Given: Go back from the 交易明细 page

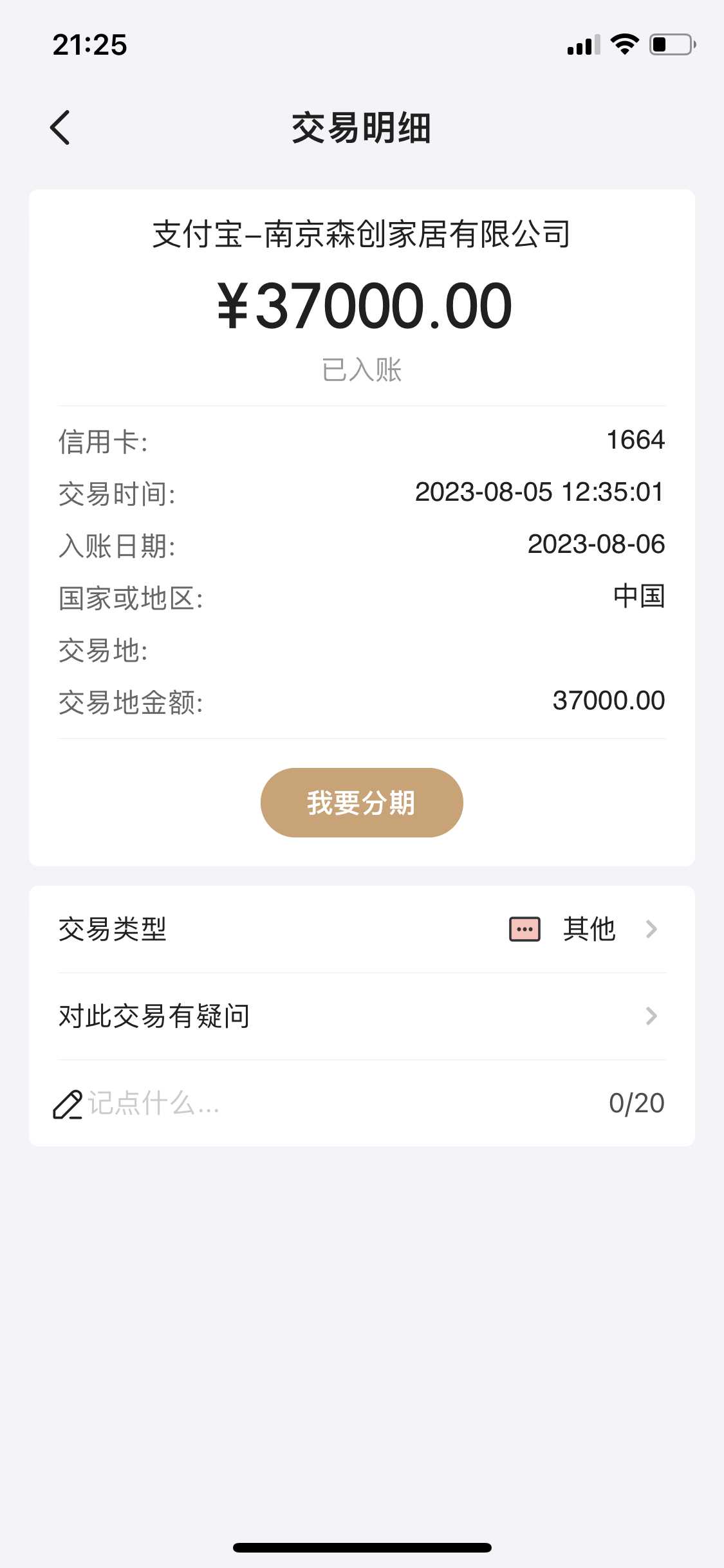Looking at the screenshot, I should 60,127.
